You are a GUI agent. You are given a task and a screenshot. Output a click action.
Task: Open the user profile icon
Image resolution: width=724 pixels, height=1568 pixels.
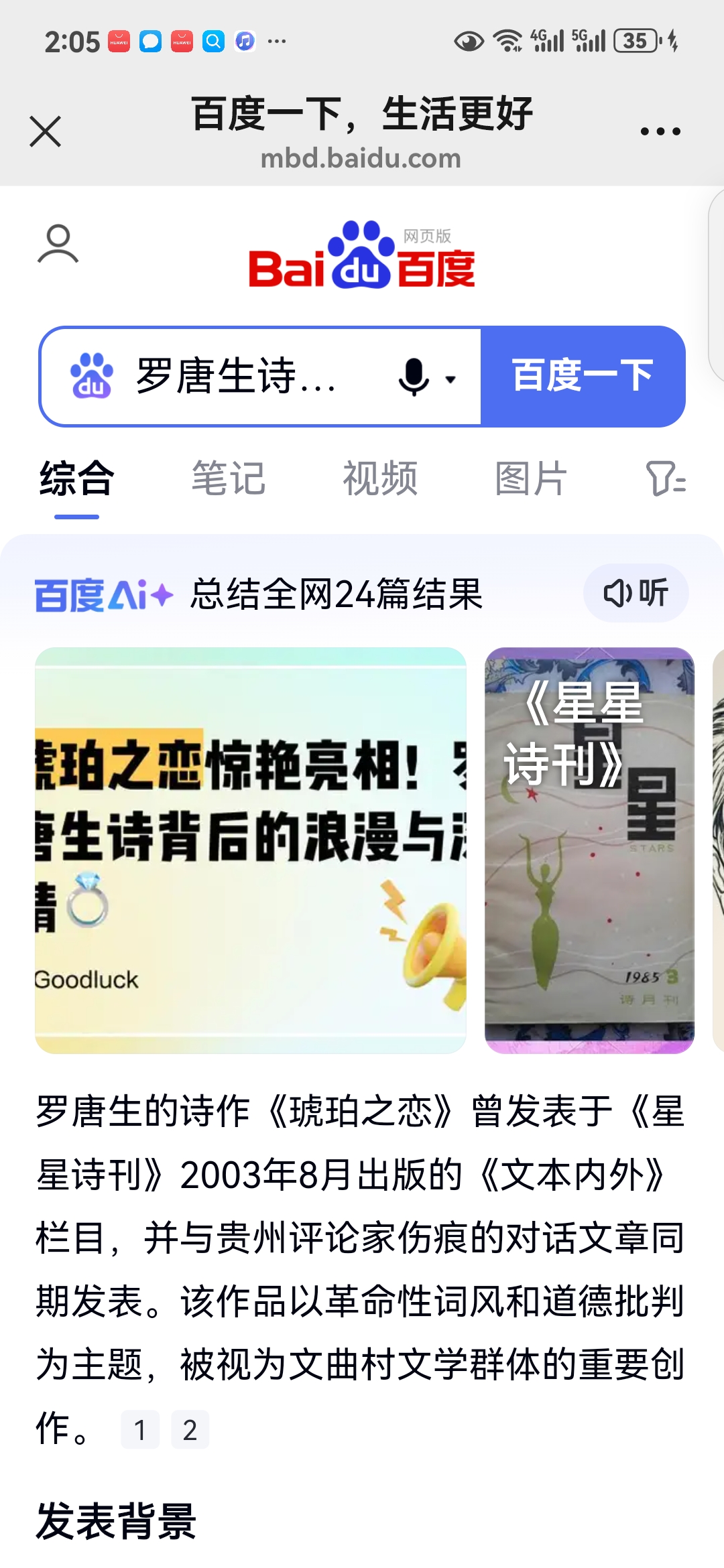click(58, 244)
